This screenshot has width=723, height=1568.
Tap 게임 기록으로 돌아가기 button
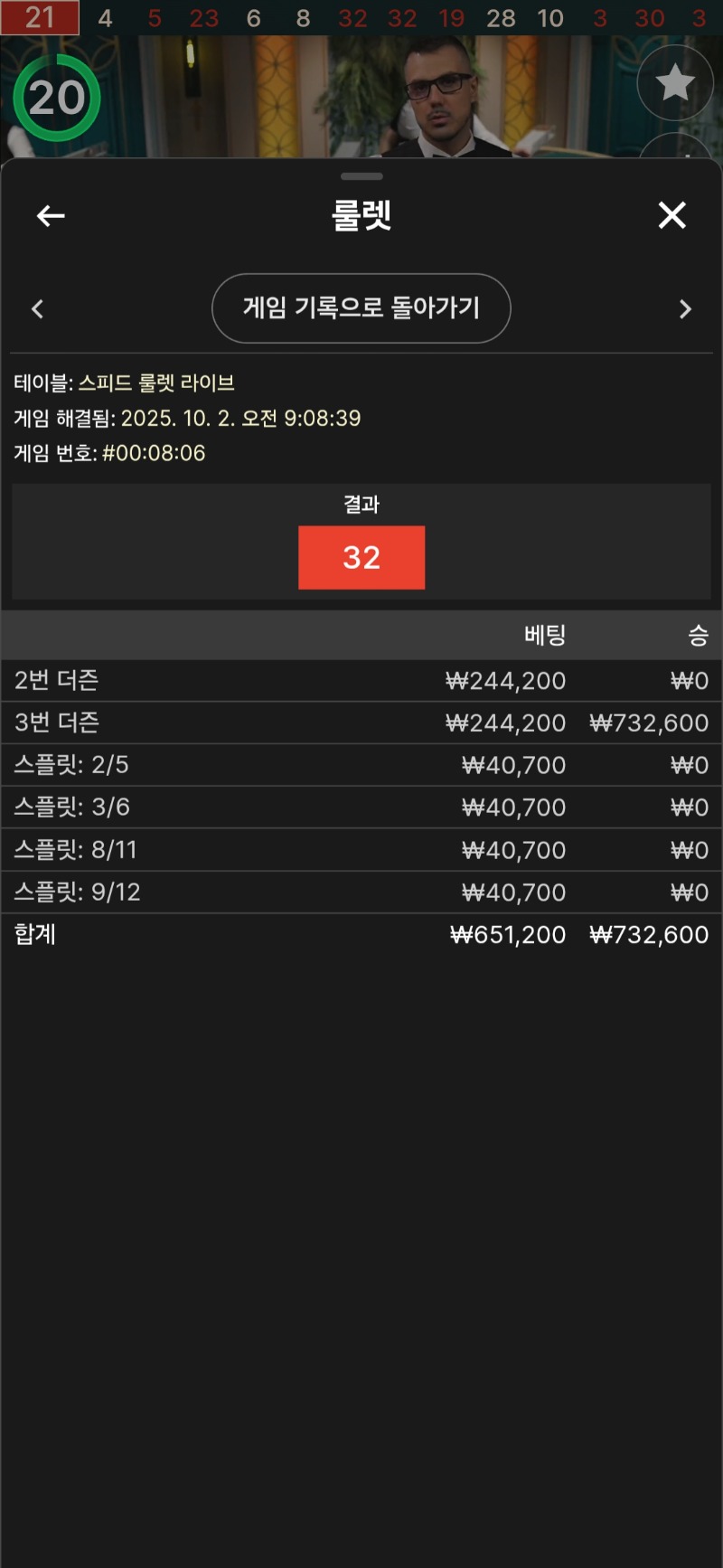tap(361, 308)
